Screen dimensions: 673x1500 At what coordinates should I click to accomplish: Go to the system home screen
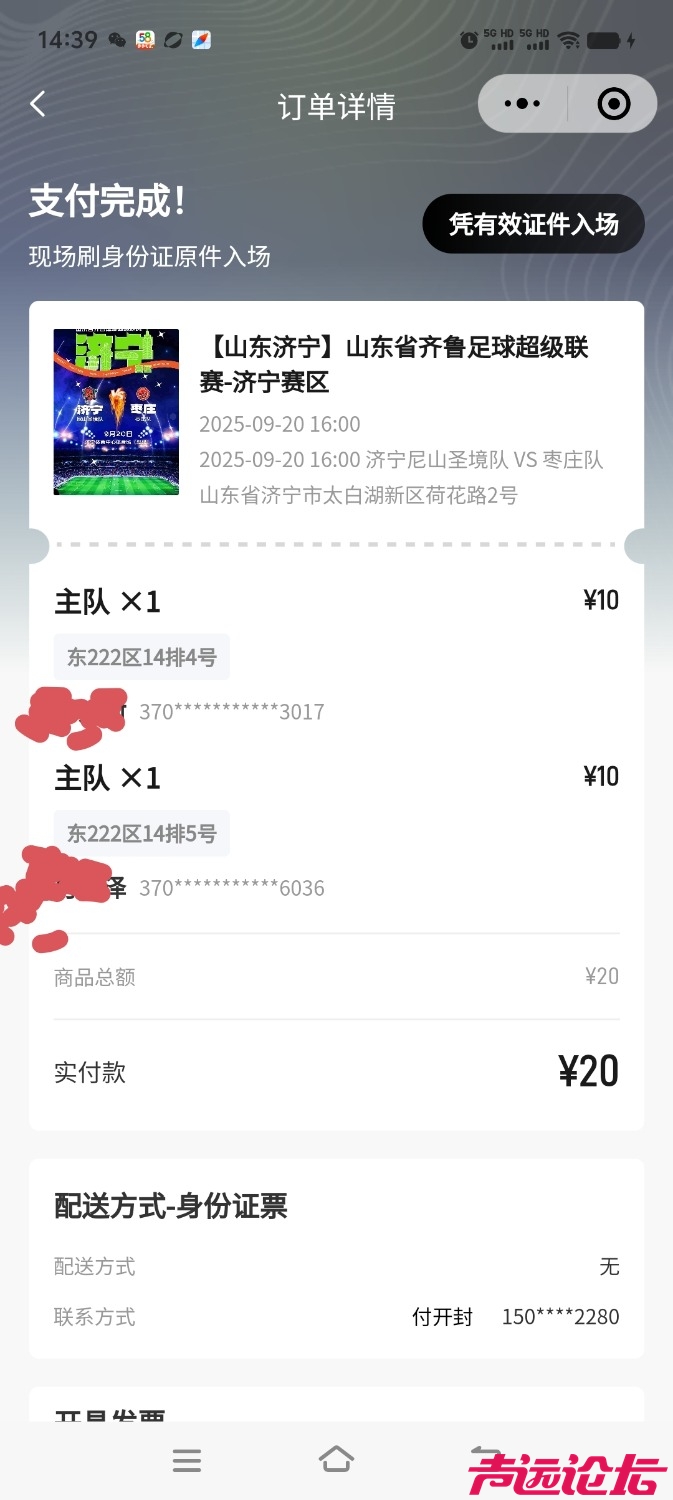click(336, 1459)
